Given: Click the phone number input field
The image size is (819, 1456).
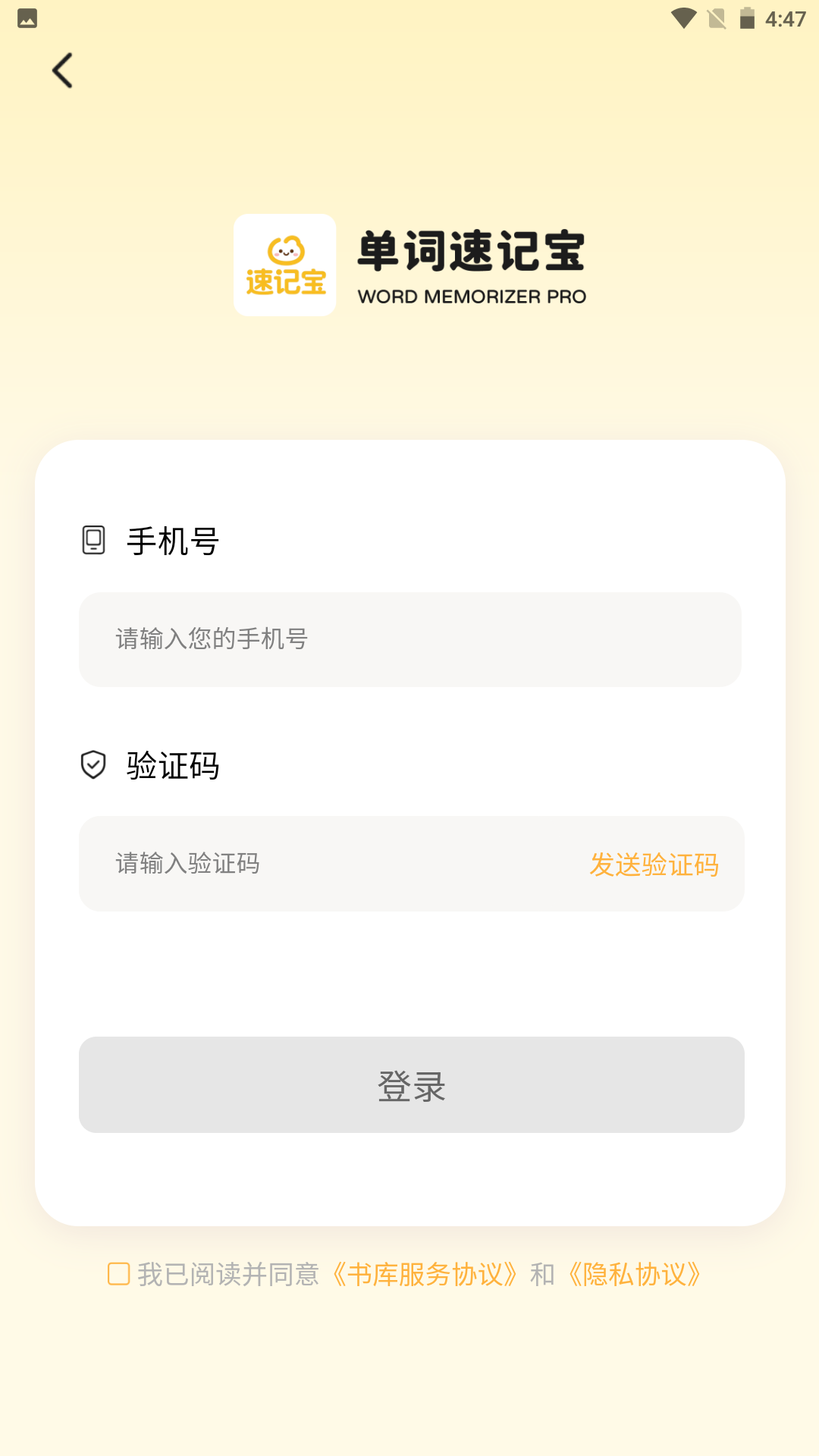Looking at the screenshot, I should [x=409, y=639].
